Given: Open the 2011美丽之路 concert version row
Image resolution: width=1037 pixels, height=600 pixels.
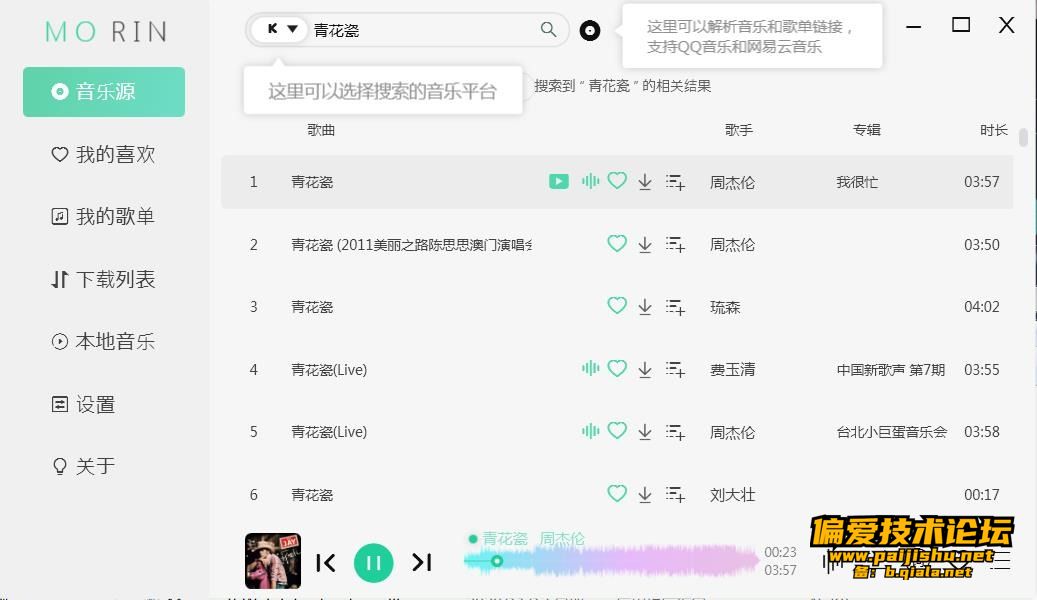Looking at the screenshot, I should (x=410, y=245).
